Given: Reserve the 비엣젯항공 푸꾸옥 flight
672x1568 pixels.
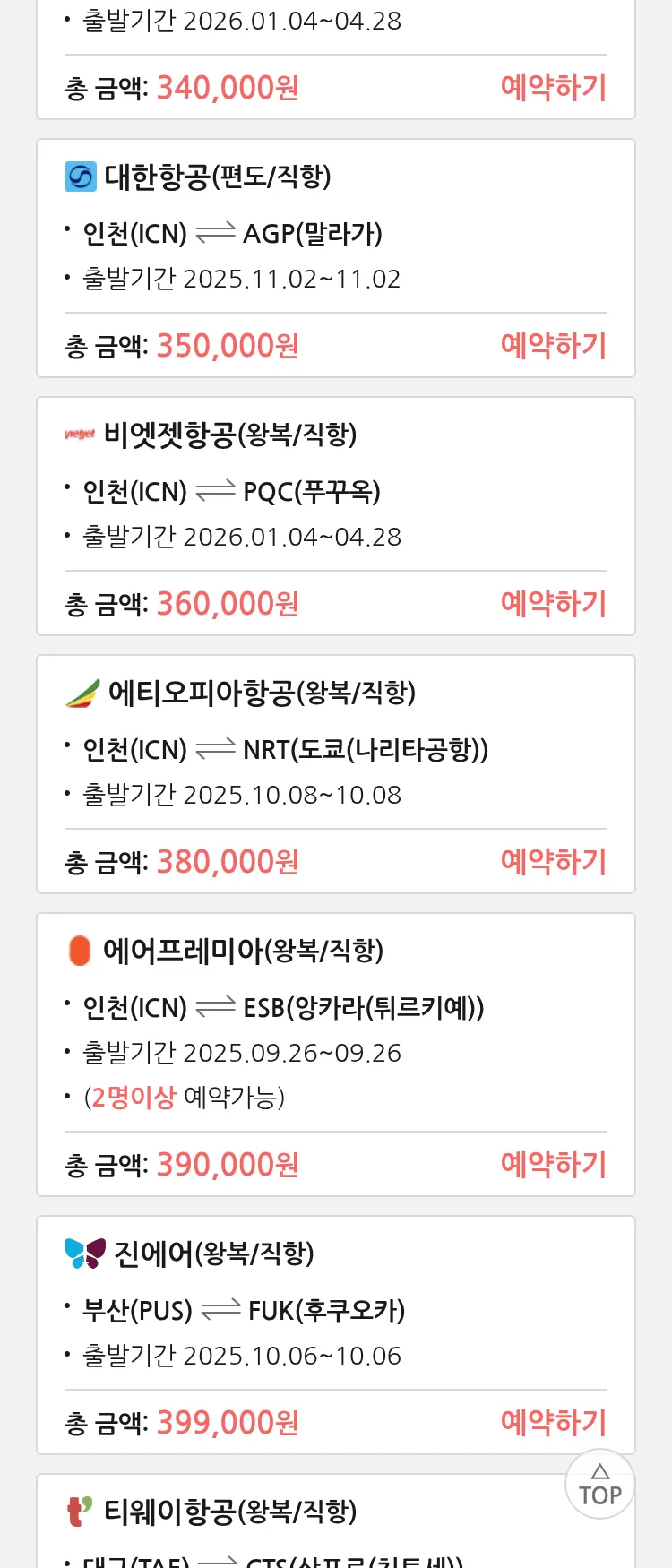Looking at the screenshot, I should point(553,604).
